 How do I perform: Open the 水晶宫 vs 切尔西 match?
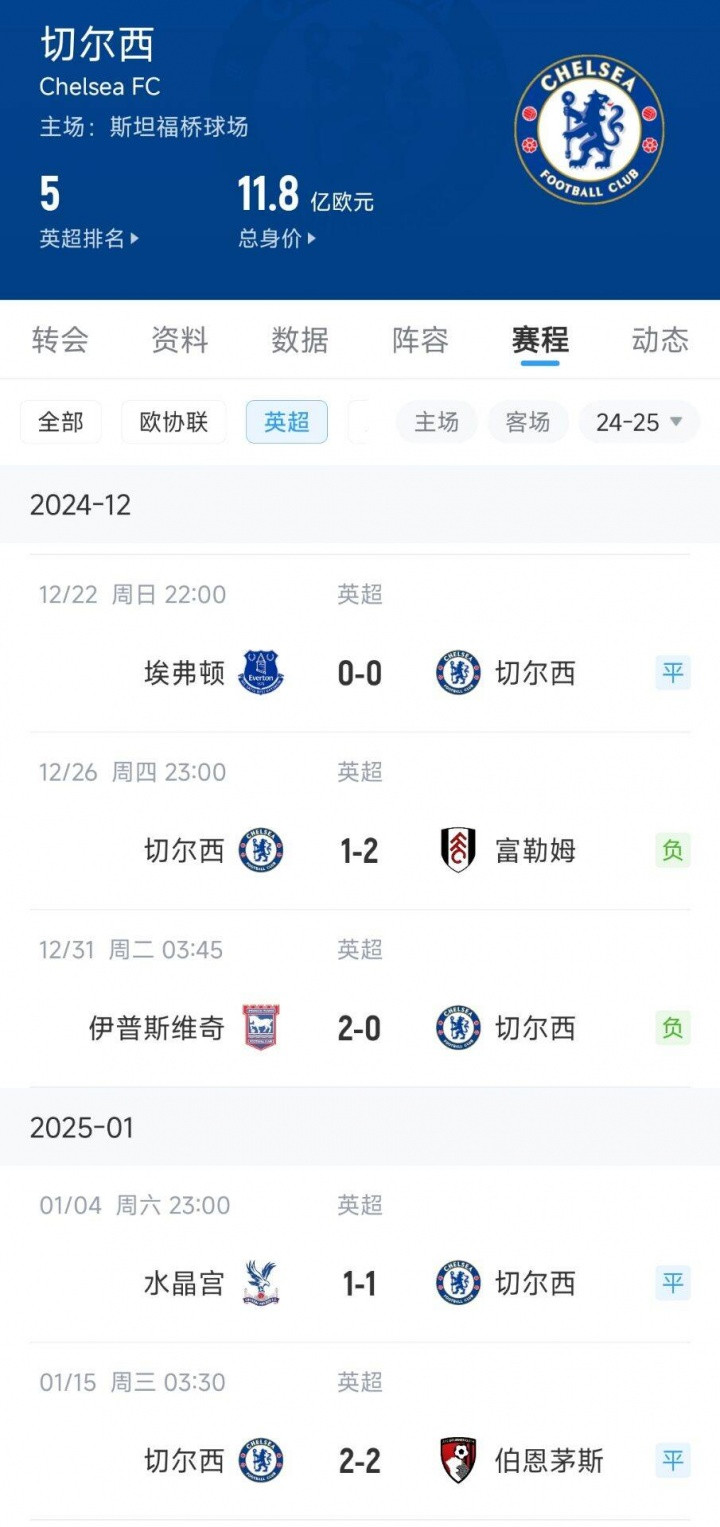coord(360,1283)
